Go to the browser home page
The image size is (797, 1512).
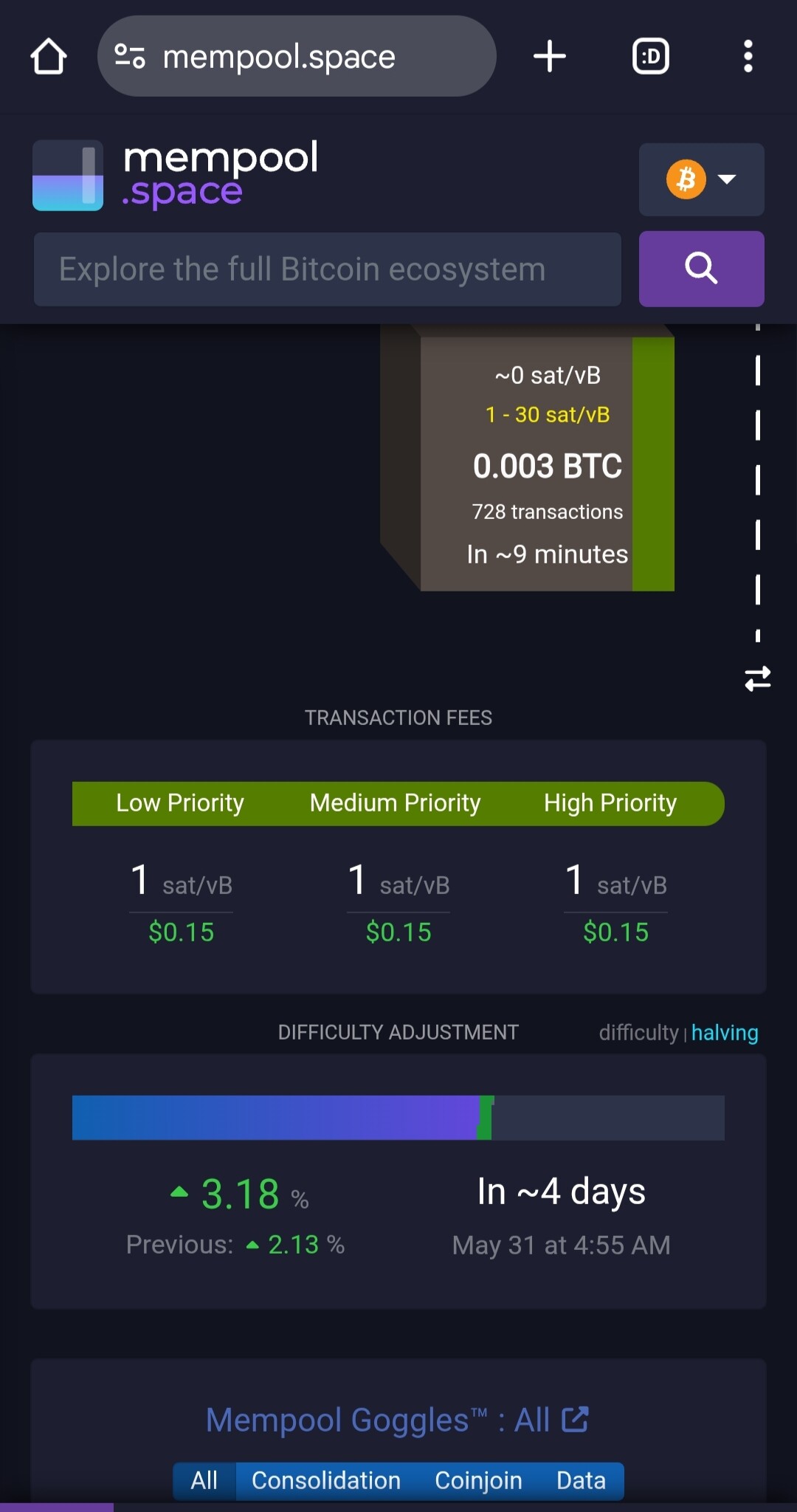(49, 57)
